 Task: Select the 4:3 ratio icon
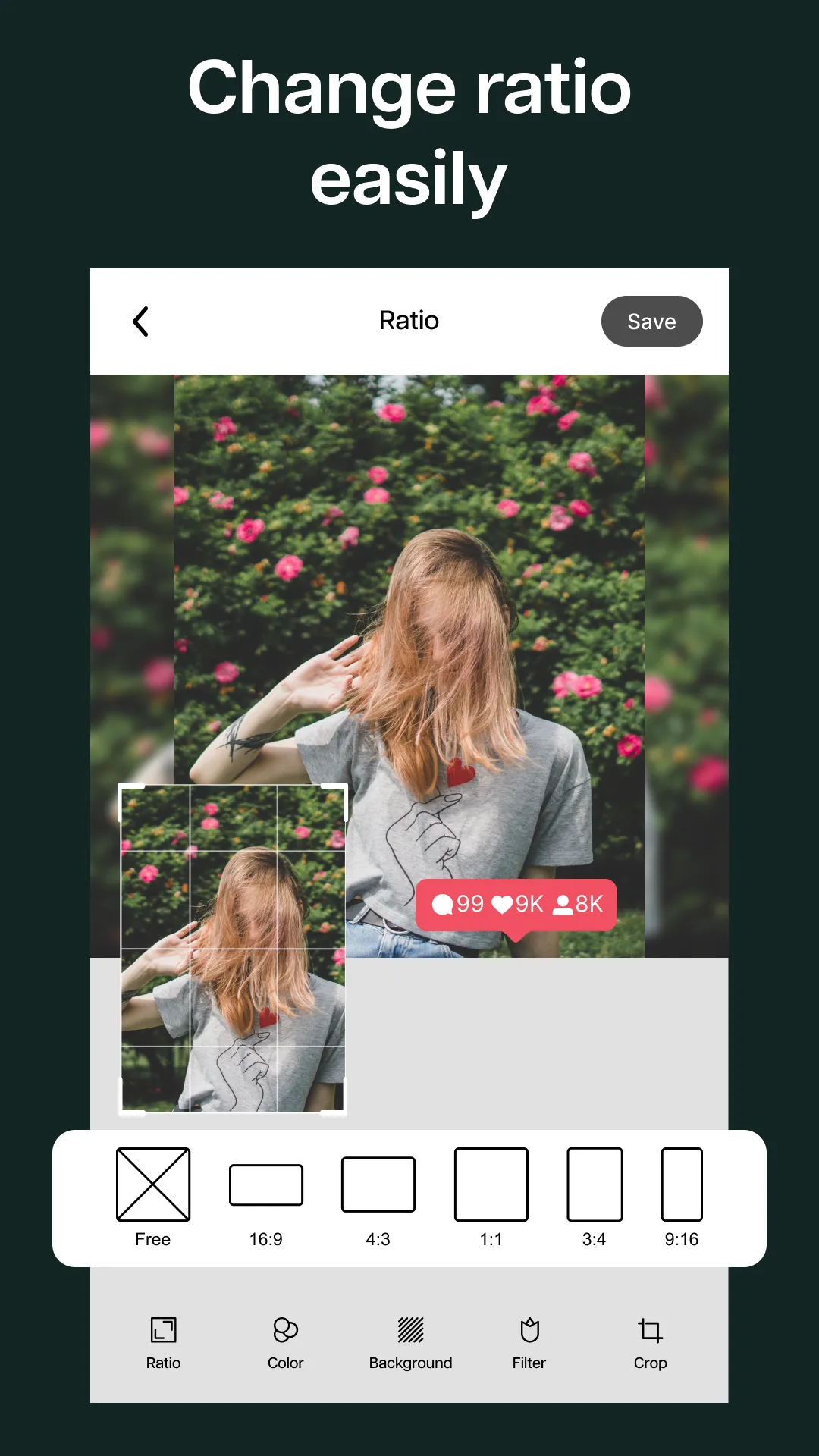378,1183
